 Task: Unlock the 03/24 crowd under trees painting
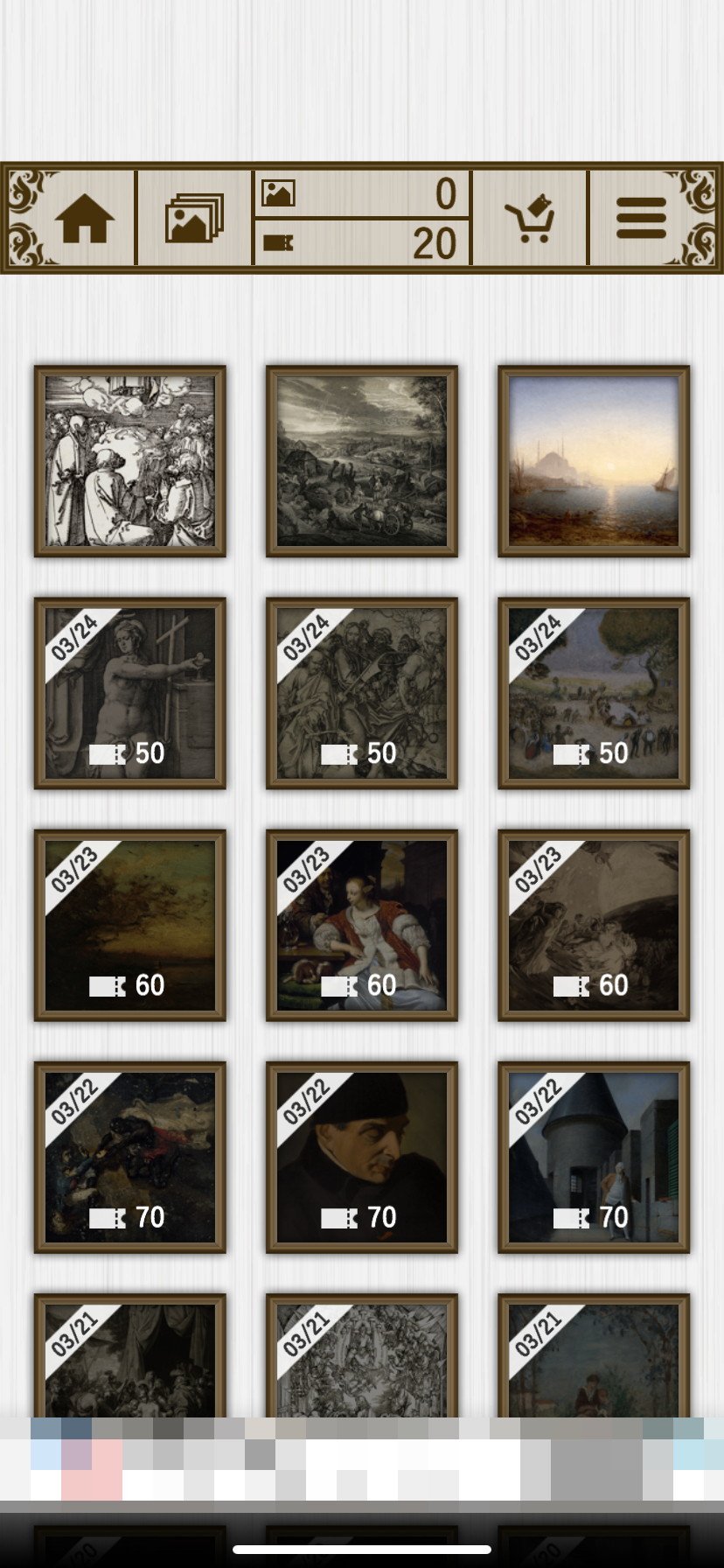tap(594, 693)
